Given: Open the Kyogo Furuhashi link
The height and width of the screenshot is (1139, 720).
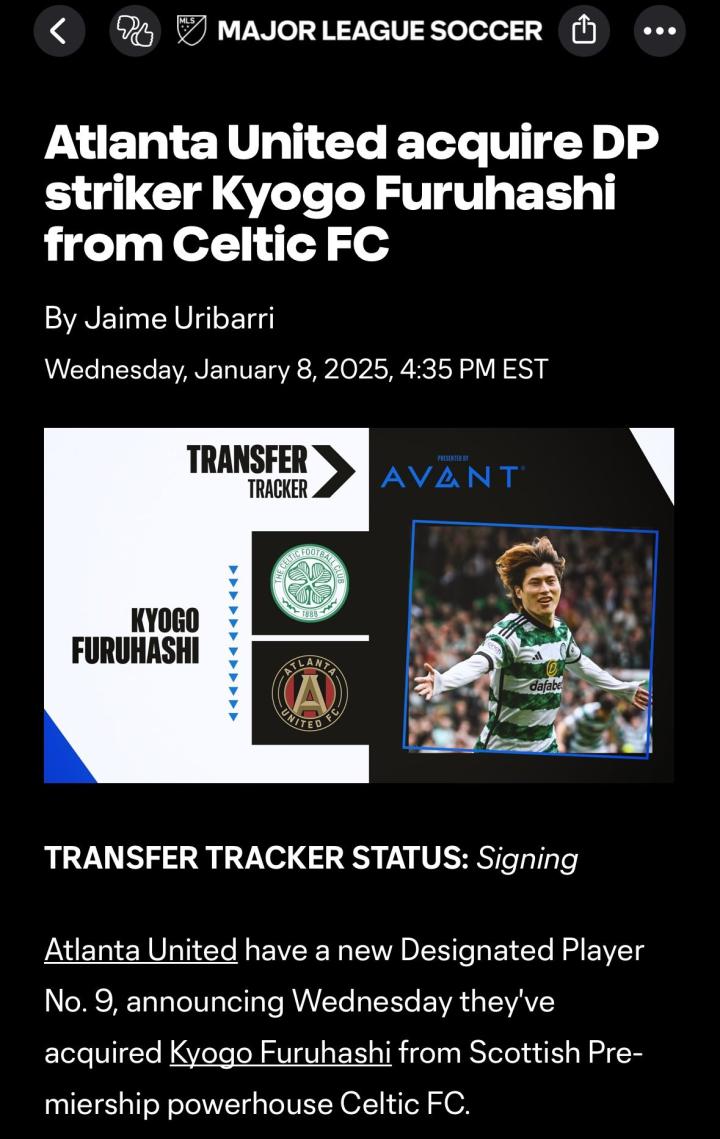Looking at the screenshot, I should tap(279, 1053).
